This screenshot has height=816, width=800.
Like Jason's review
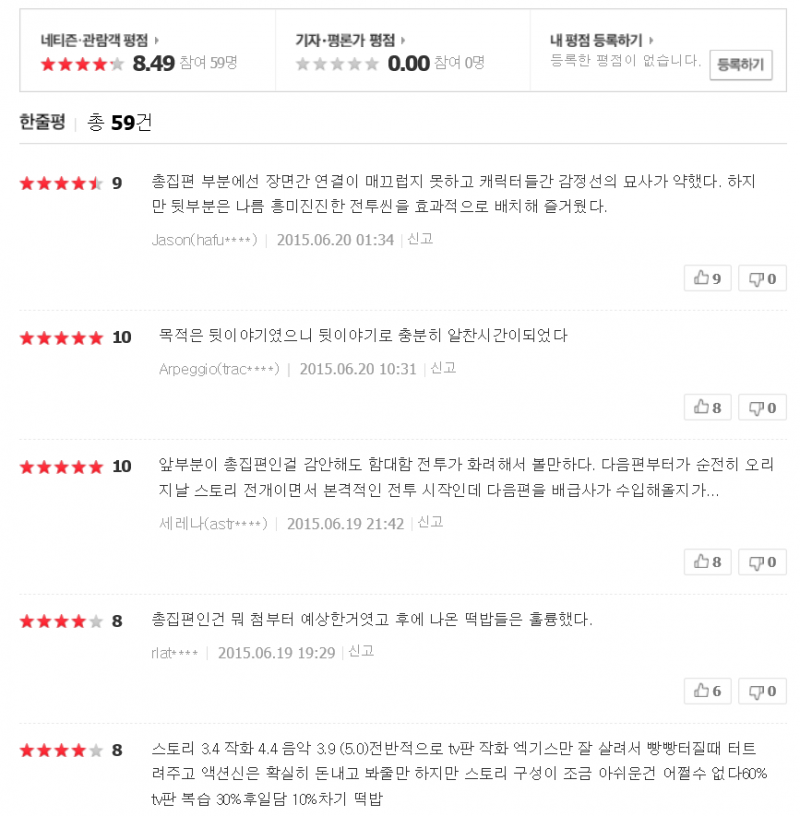pos(708,278)
